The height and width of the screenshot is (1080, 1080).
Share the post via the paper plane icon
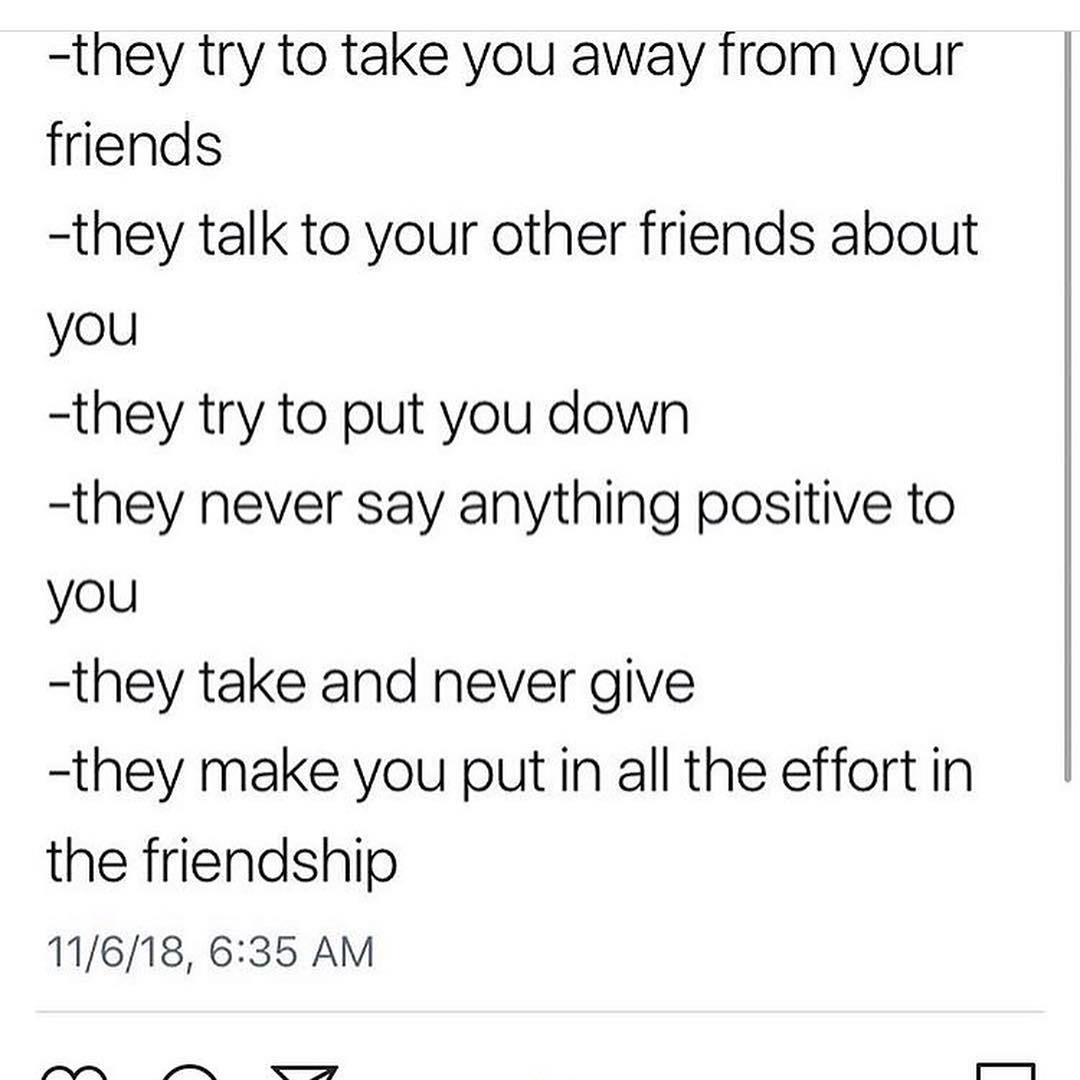307,1072
